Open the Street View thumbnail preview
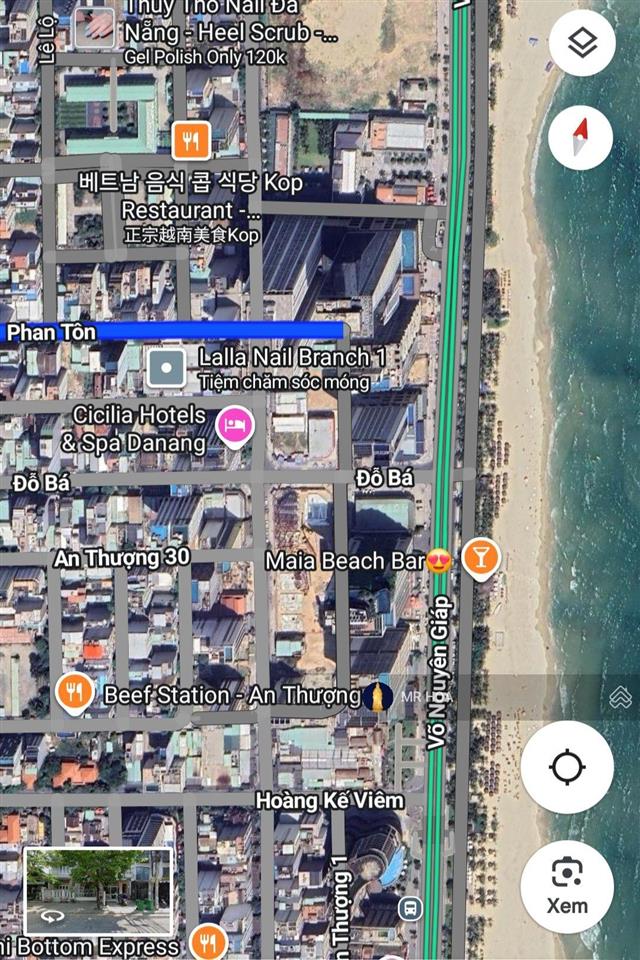640x960 pixels. point(99,891)
